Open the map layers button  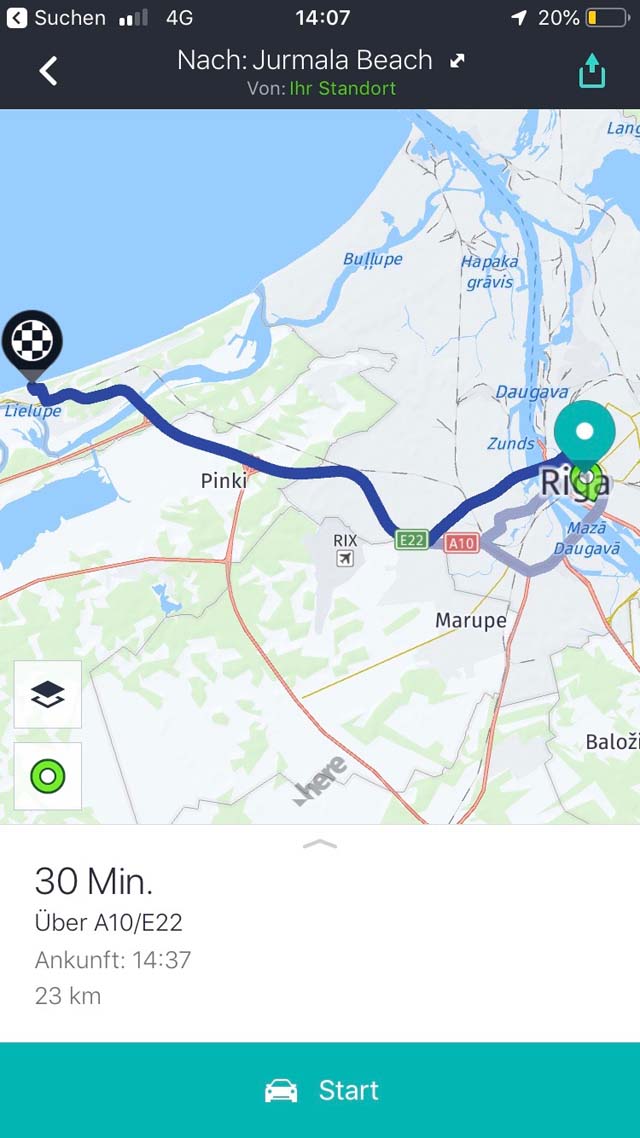pos(48,695)
